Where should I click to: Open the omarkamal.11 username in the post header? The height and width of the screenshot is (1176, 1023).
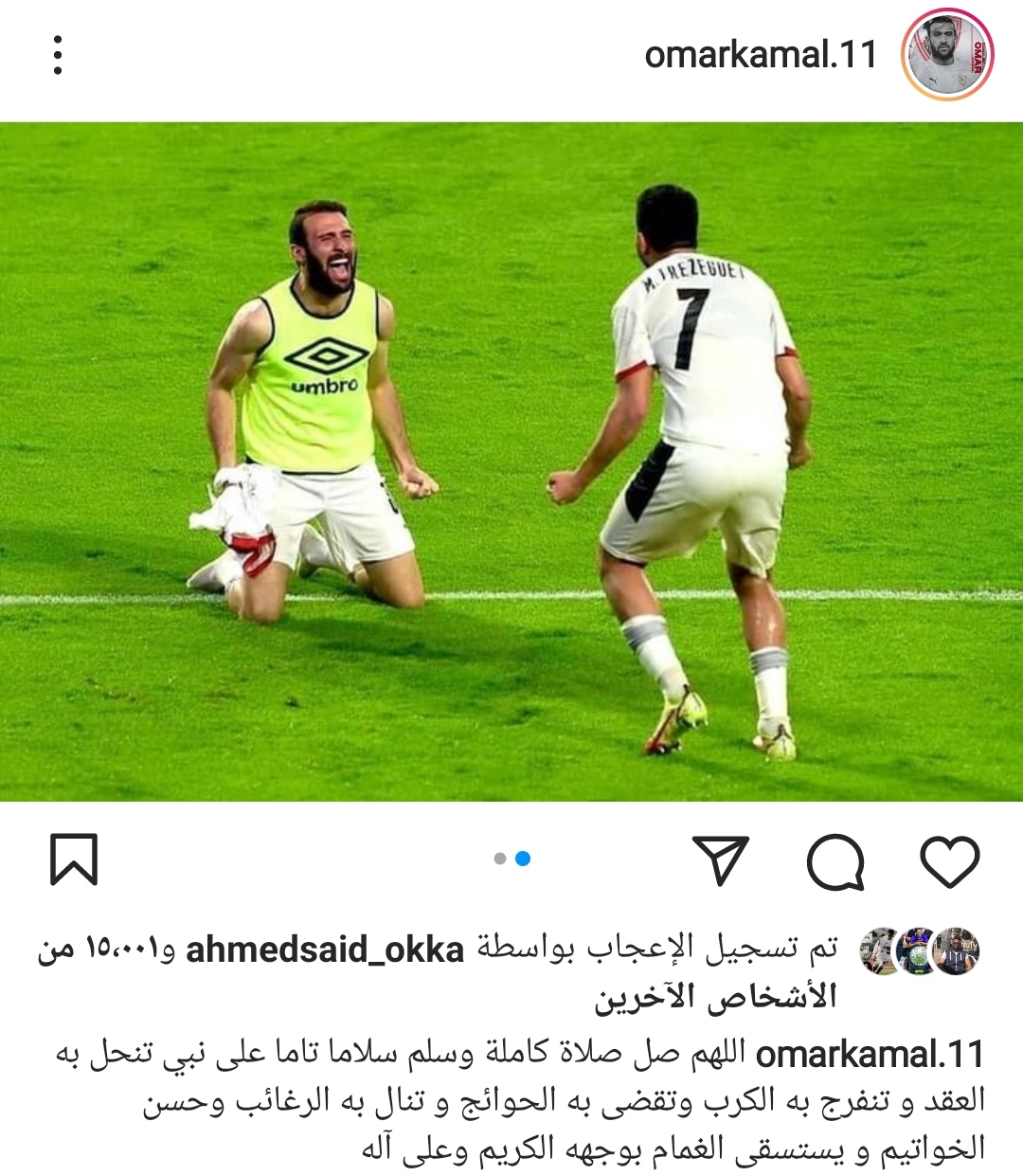[x=761, y=55]
